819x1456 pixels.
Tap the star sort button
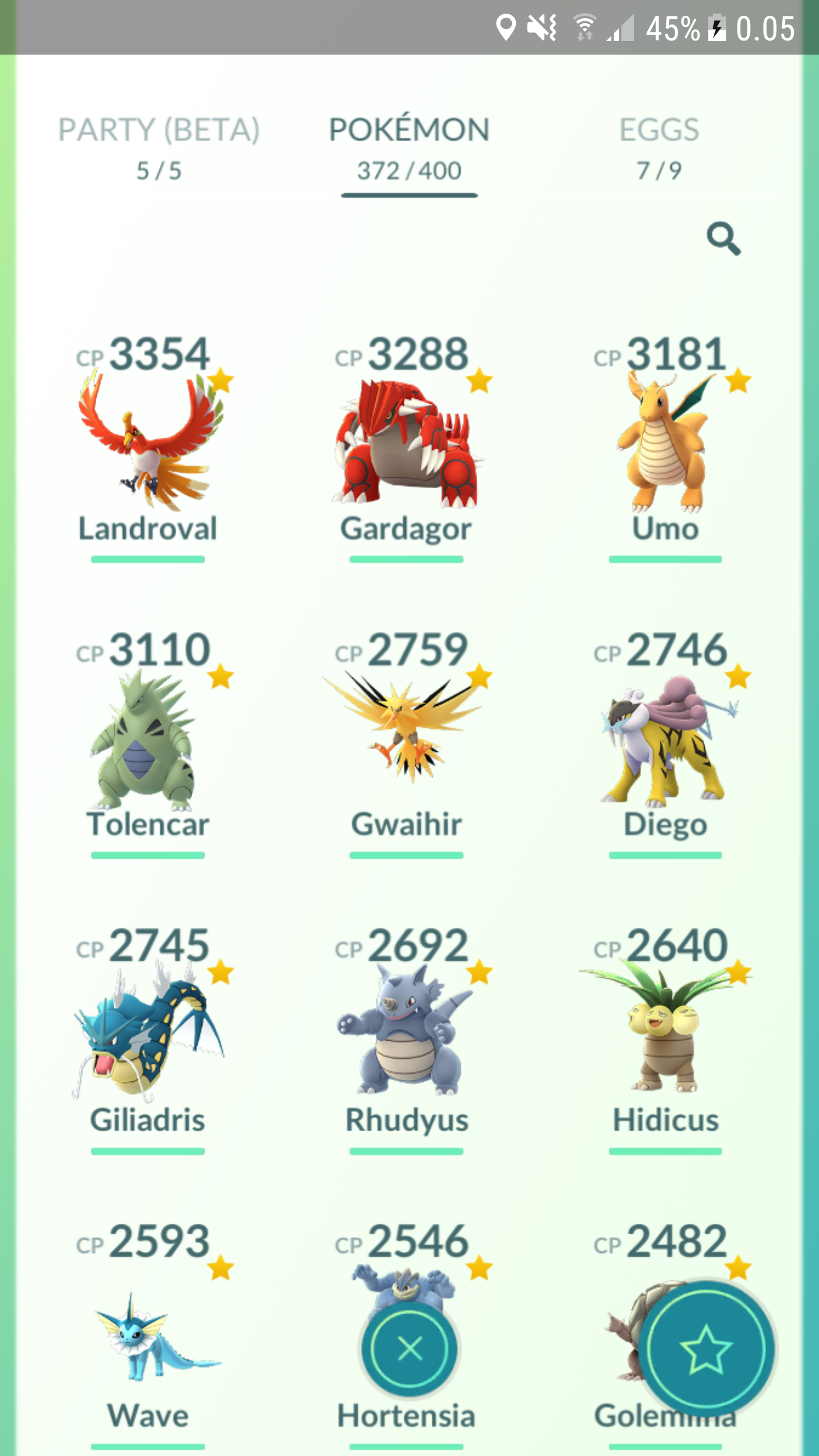coord(706,1349)
